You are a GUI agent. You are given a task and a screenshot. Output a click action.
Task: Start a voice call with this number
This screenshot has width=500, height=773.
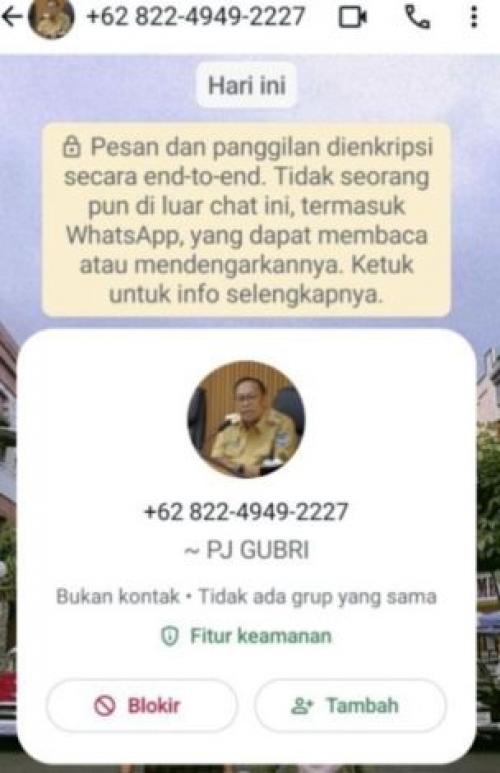pyautogui.click(x=418, y=18)
